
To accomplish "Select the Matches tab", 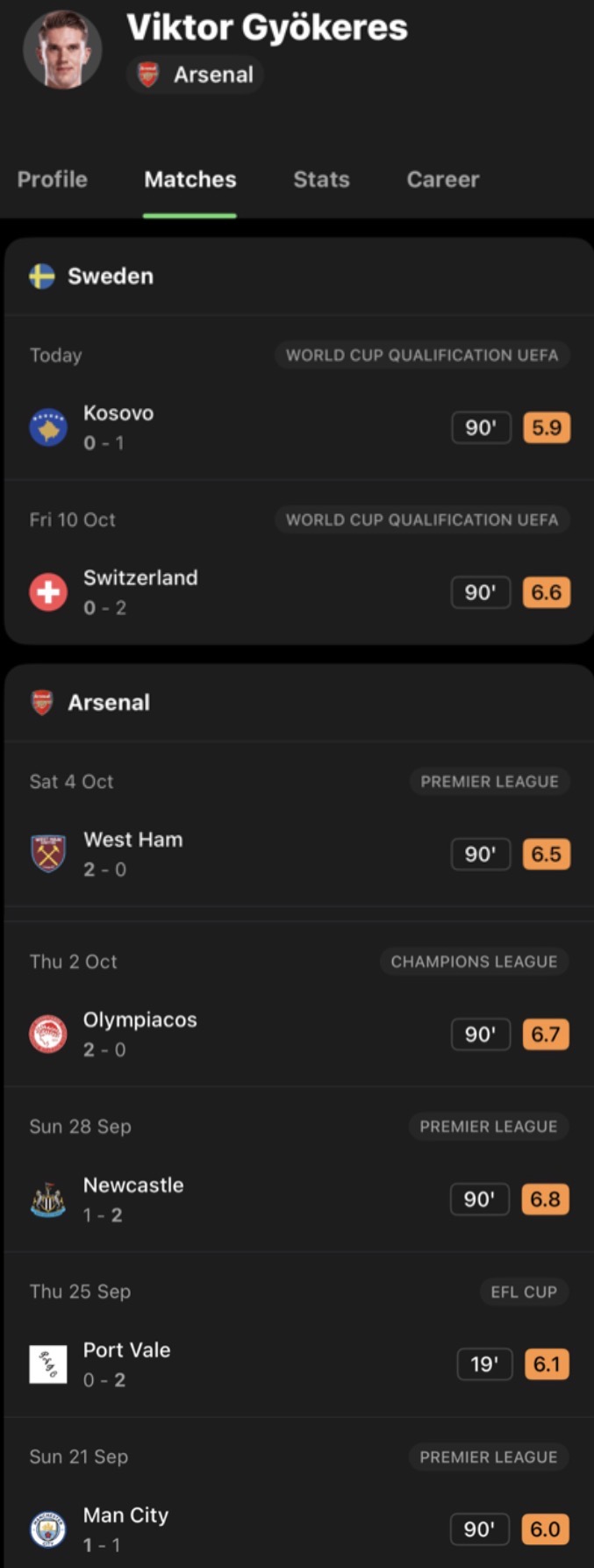I will click(190, 180).
